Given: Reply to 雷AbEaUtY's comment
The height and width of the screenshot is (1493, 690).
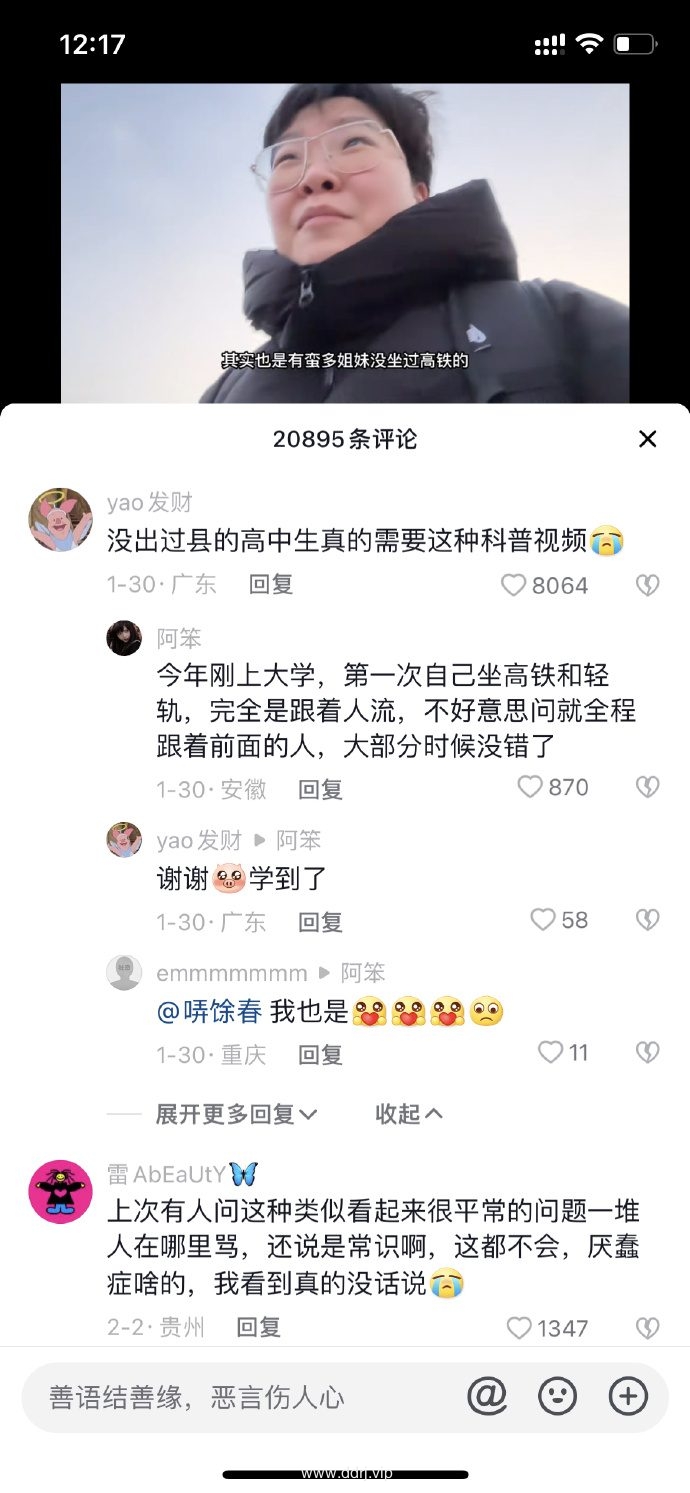Looking at the screenshot, I should tap(258, 1327).
